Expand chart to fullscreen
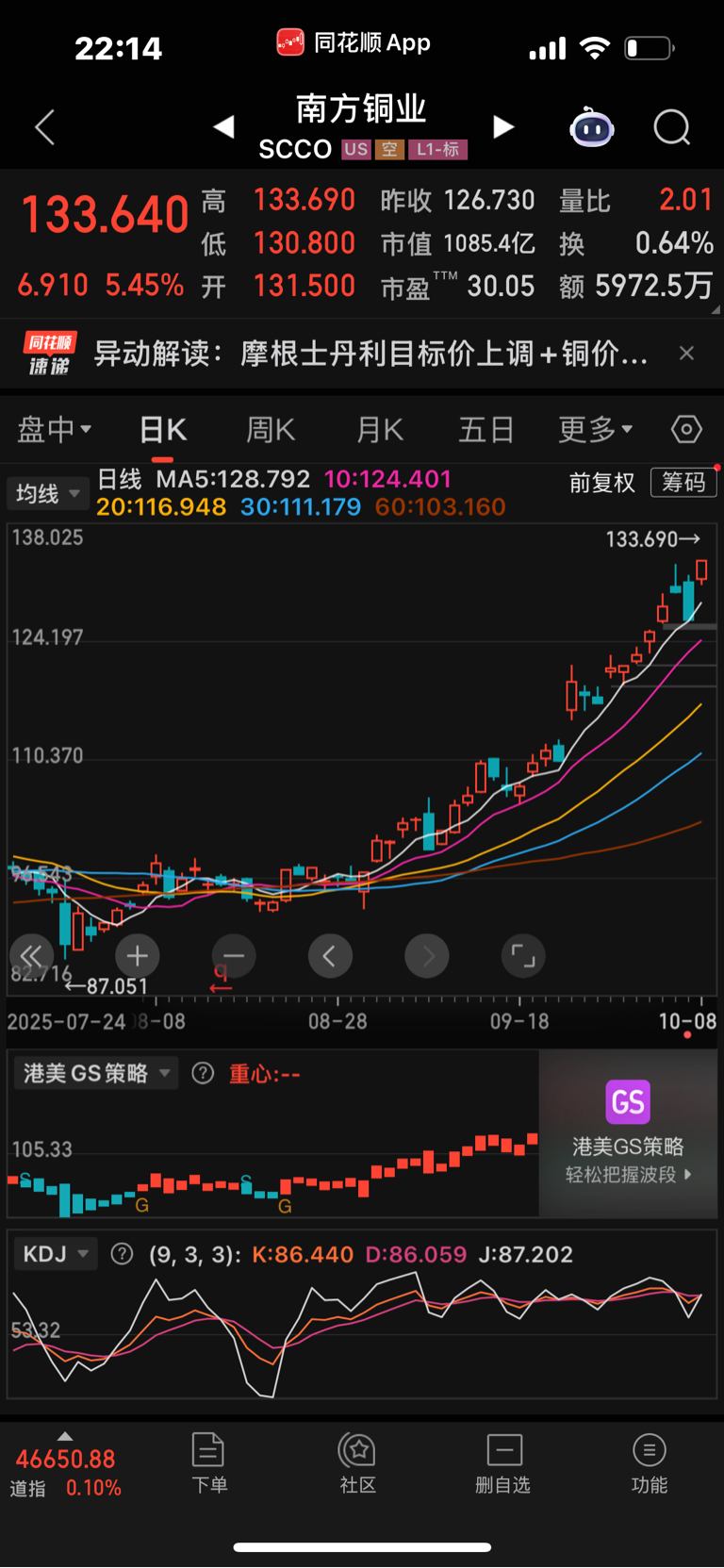Screen dimensions: 724x1568 click(523, 956)
